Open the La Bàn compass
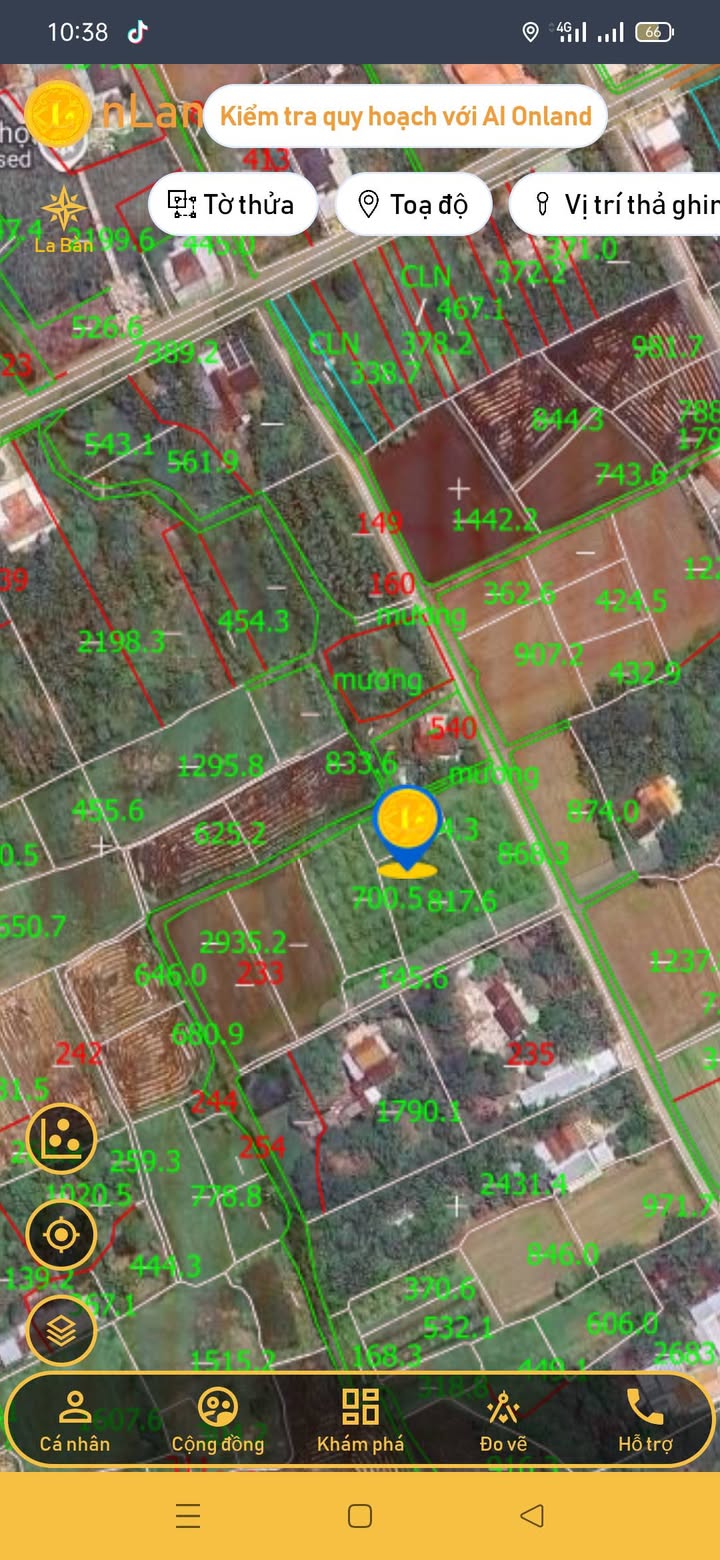Image resolution: width=720 pixels, height=1560 pixels. click(63, 218)
